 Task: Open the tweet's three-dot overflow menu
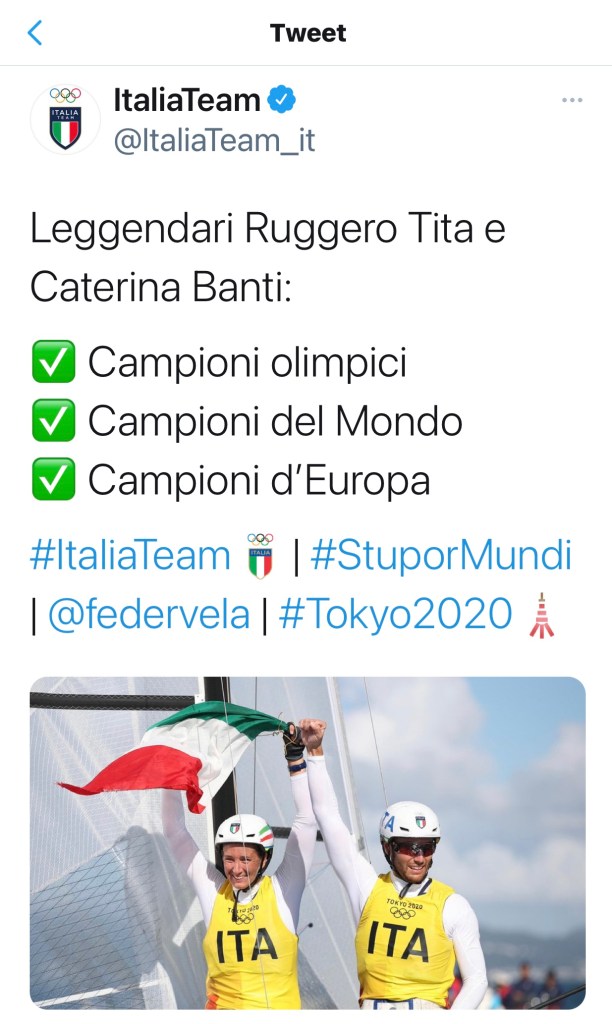(x=572, y=100)
